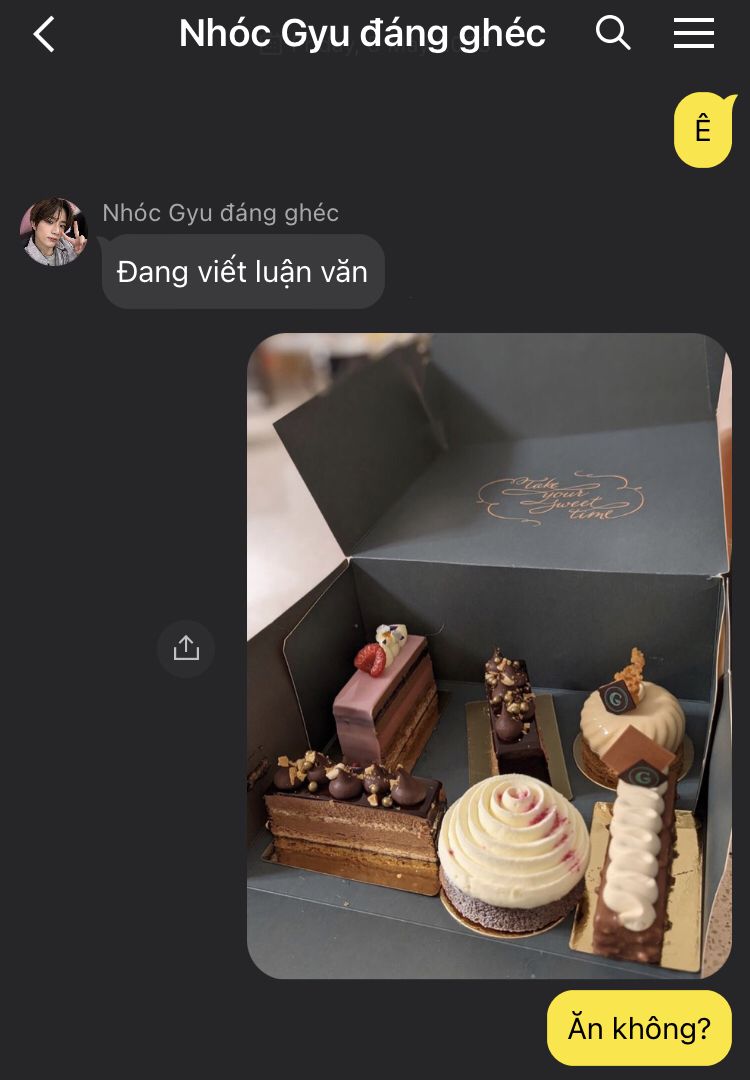Search within this conversation
This screenshot has height=1080, width=750.
pos(613,33)
